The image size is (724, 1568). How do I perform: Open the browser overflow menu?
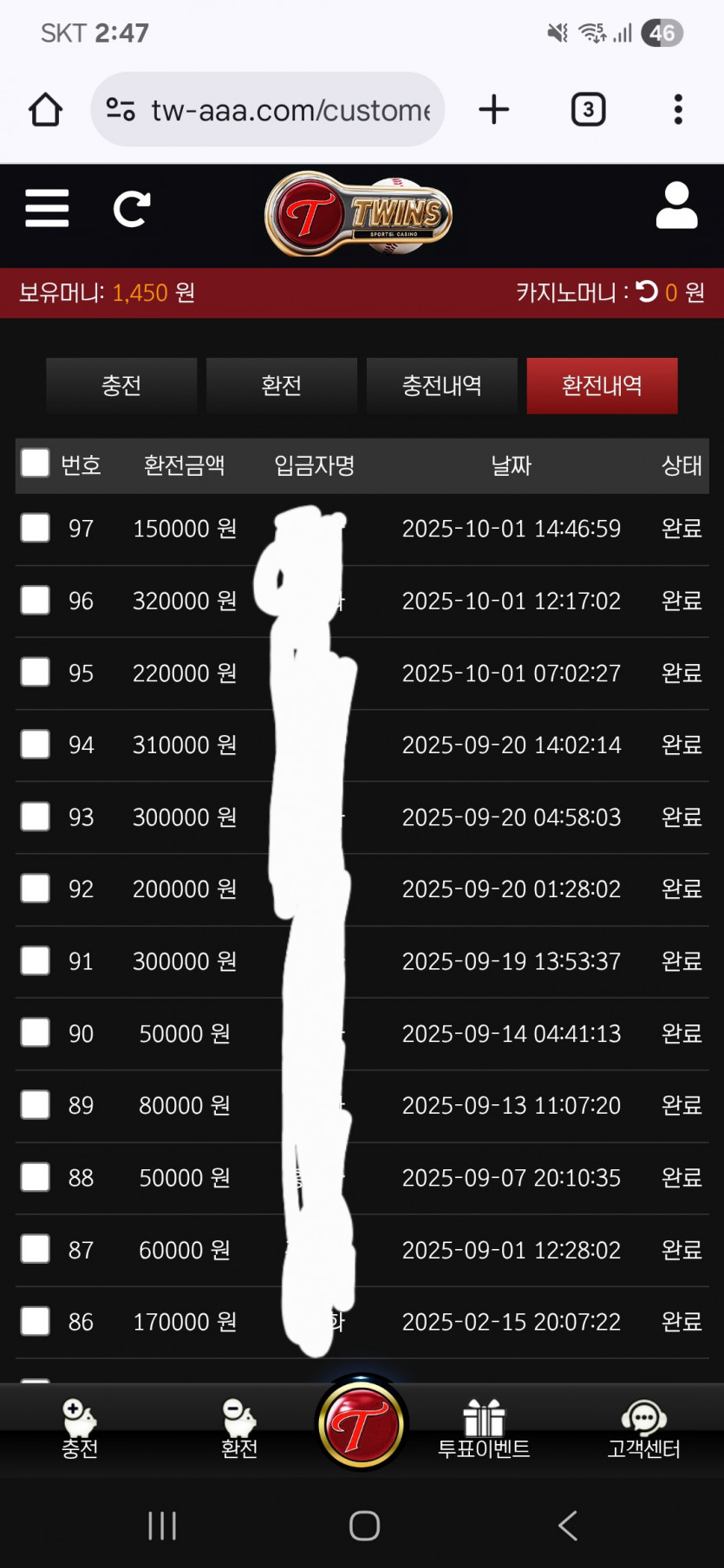click(x=678, y=110)
